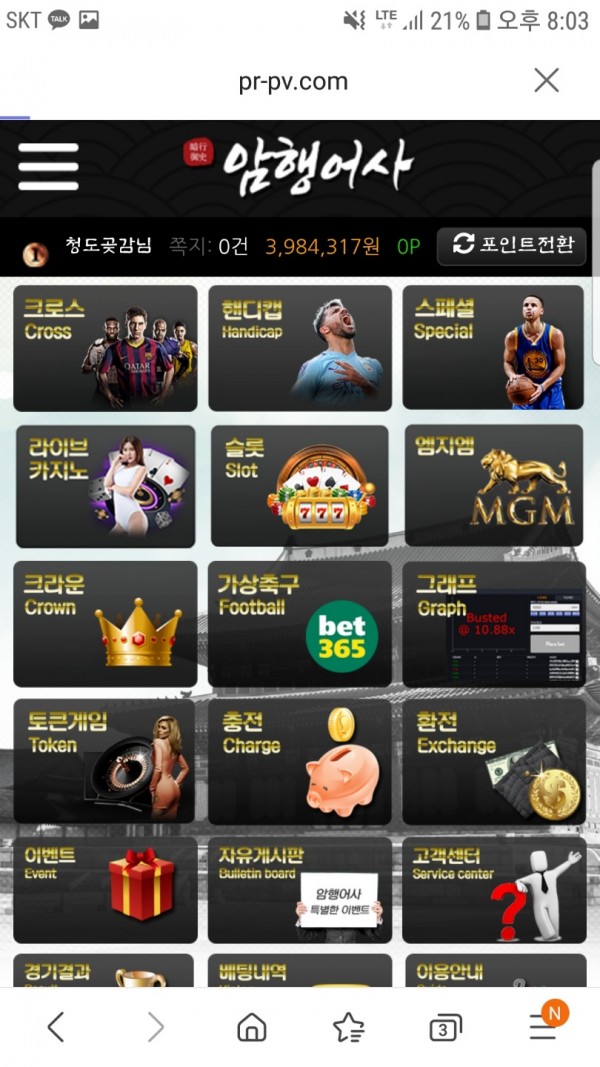Open the Token game tile
600x1067 pixels.
[x=105, y=762]
